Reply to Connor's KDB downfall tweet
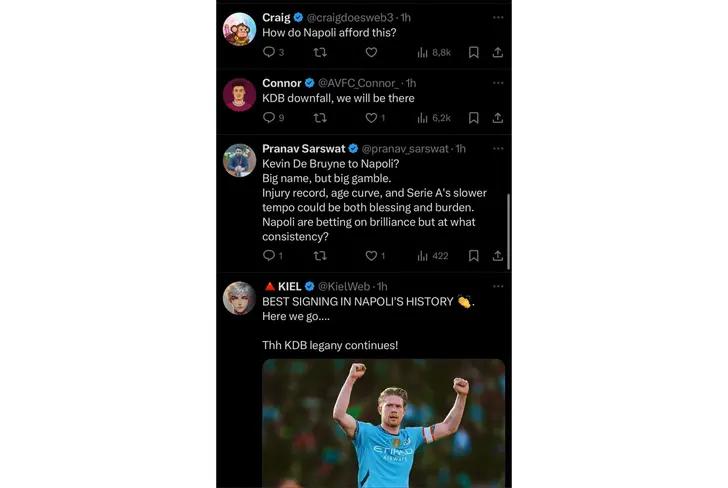This screenshot has height=488, width=728. [269, 118]
